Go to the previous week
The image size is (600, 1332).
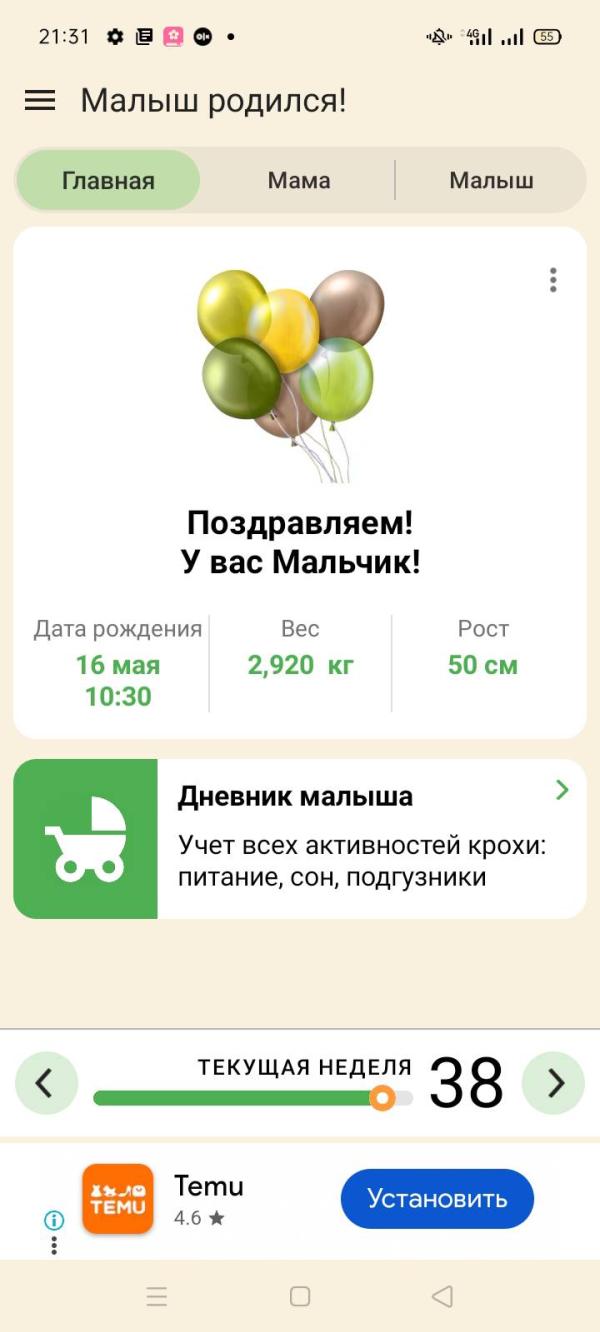pos(46,1083)
